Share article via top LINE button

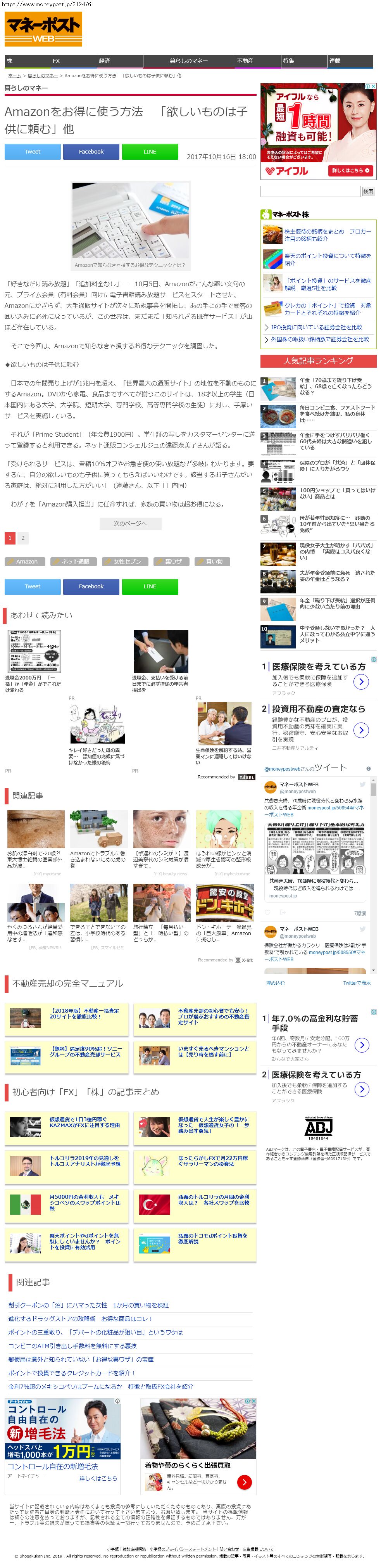[x=150, y=152]
